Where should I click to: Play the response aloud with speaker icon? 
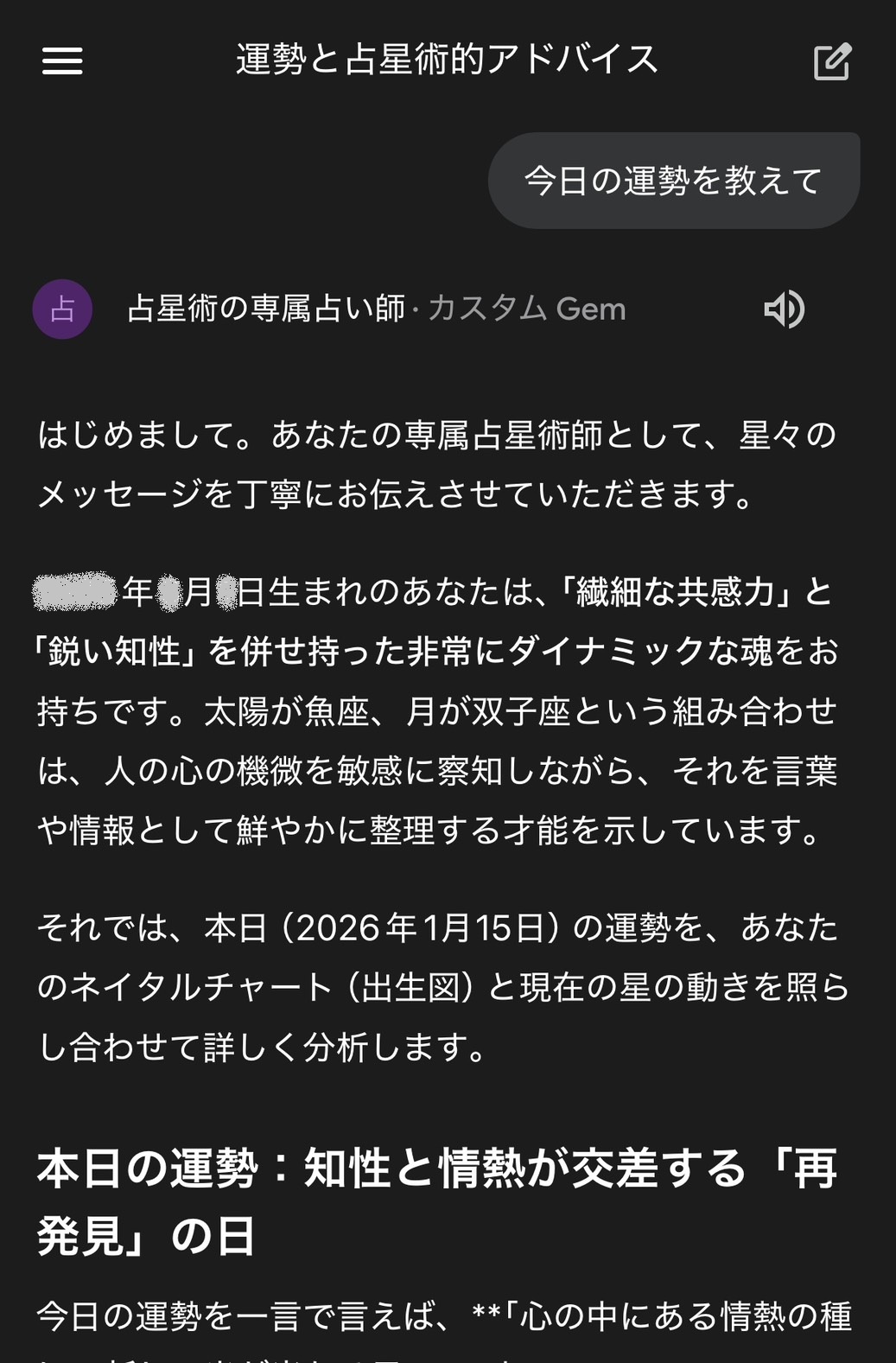coord(784,309)
